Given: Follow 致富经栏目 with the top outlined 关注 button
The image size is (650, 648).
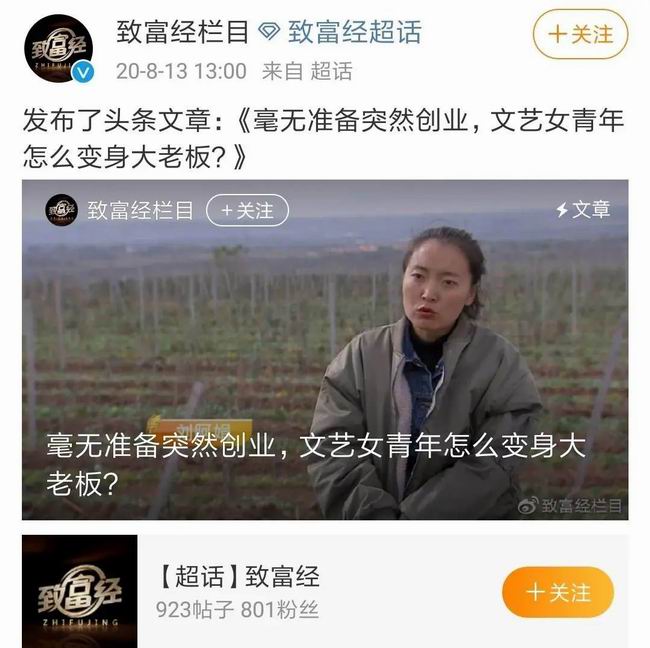Looking at the screenshot, I should (x=580, y=34).
